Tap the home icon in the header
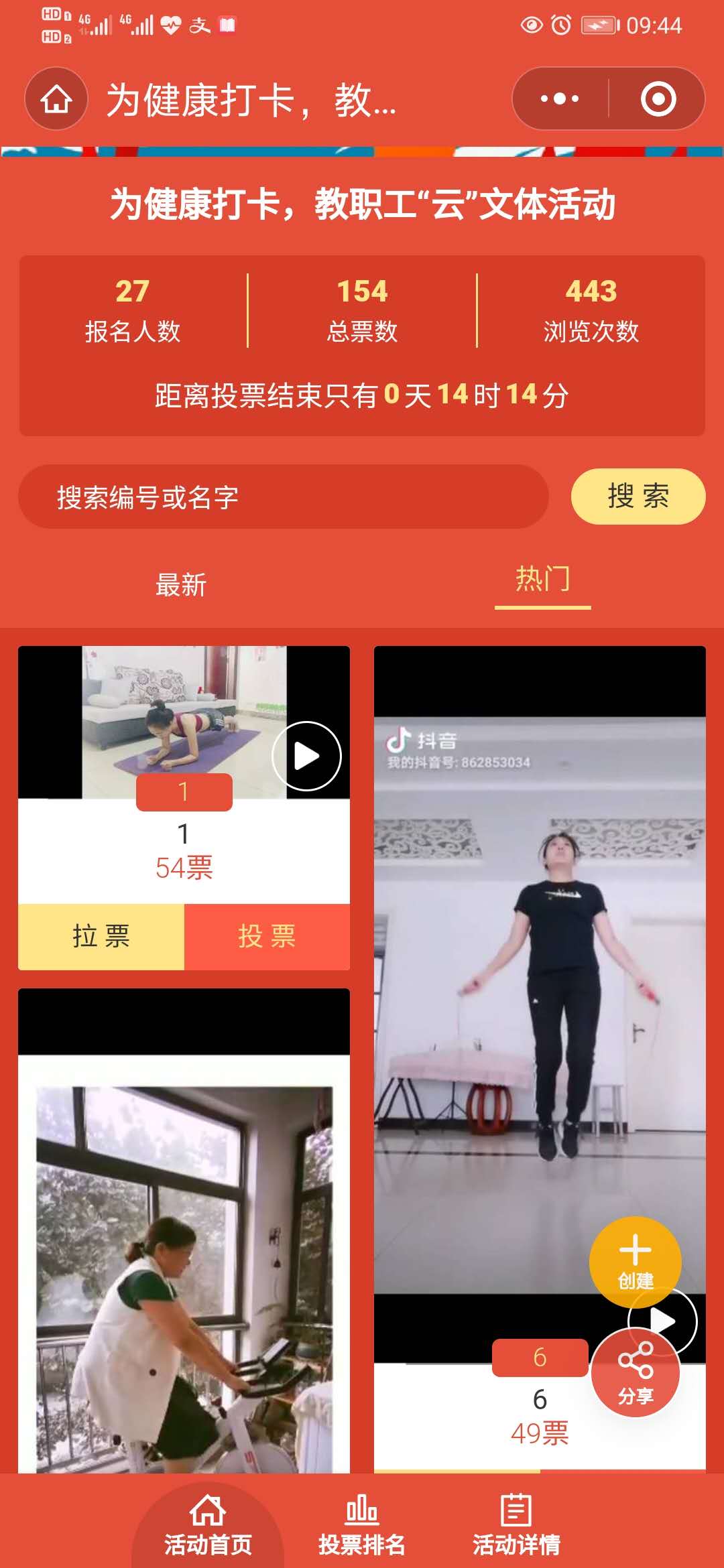The height and width of the screenshot is (1568, 724). coord(56,99)
